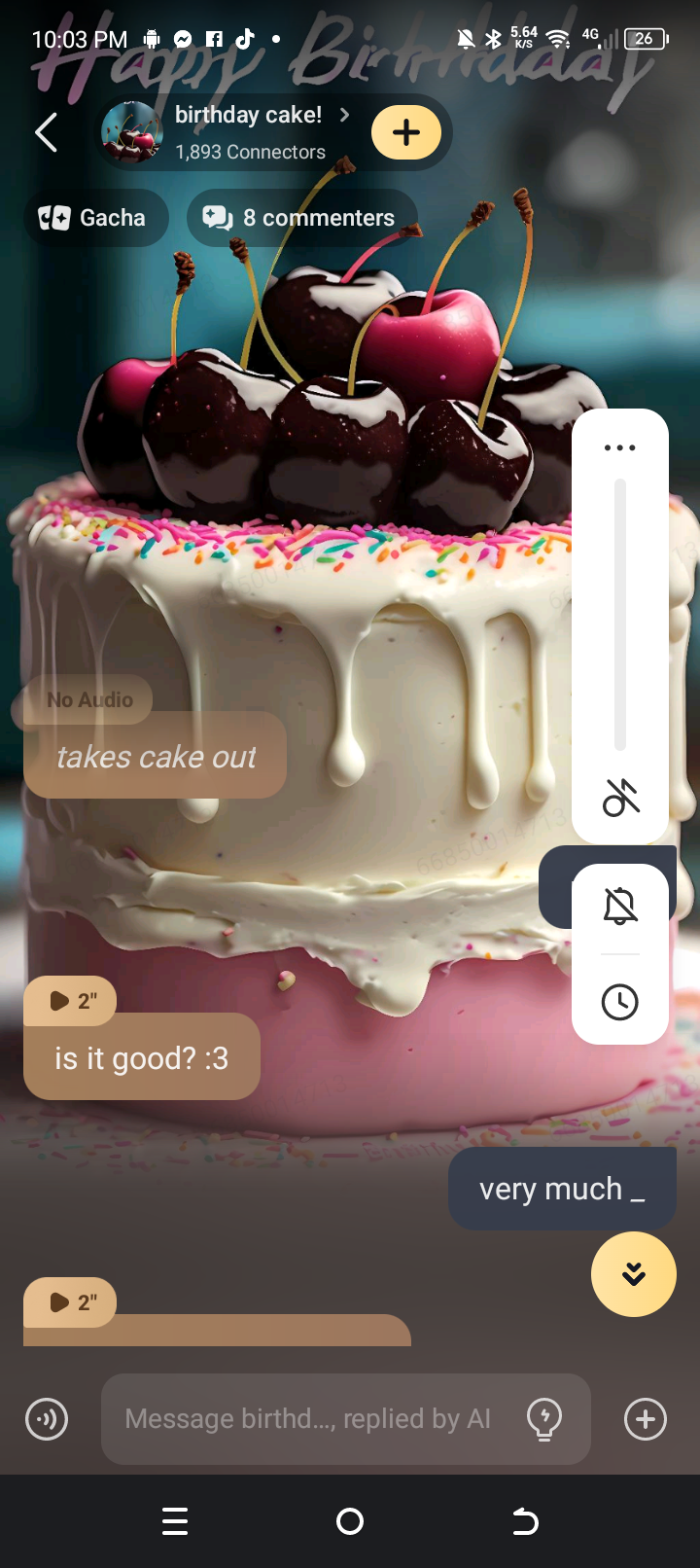The width and height of the screenshot is (700, 1568).
Task: Tap the yellow plus connect button
Action: pyautogui.click(x=406, y=132)
